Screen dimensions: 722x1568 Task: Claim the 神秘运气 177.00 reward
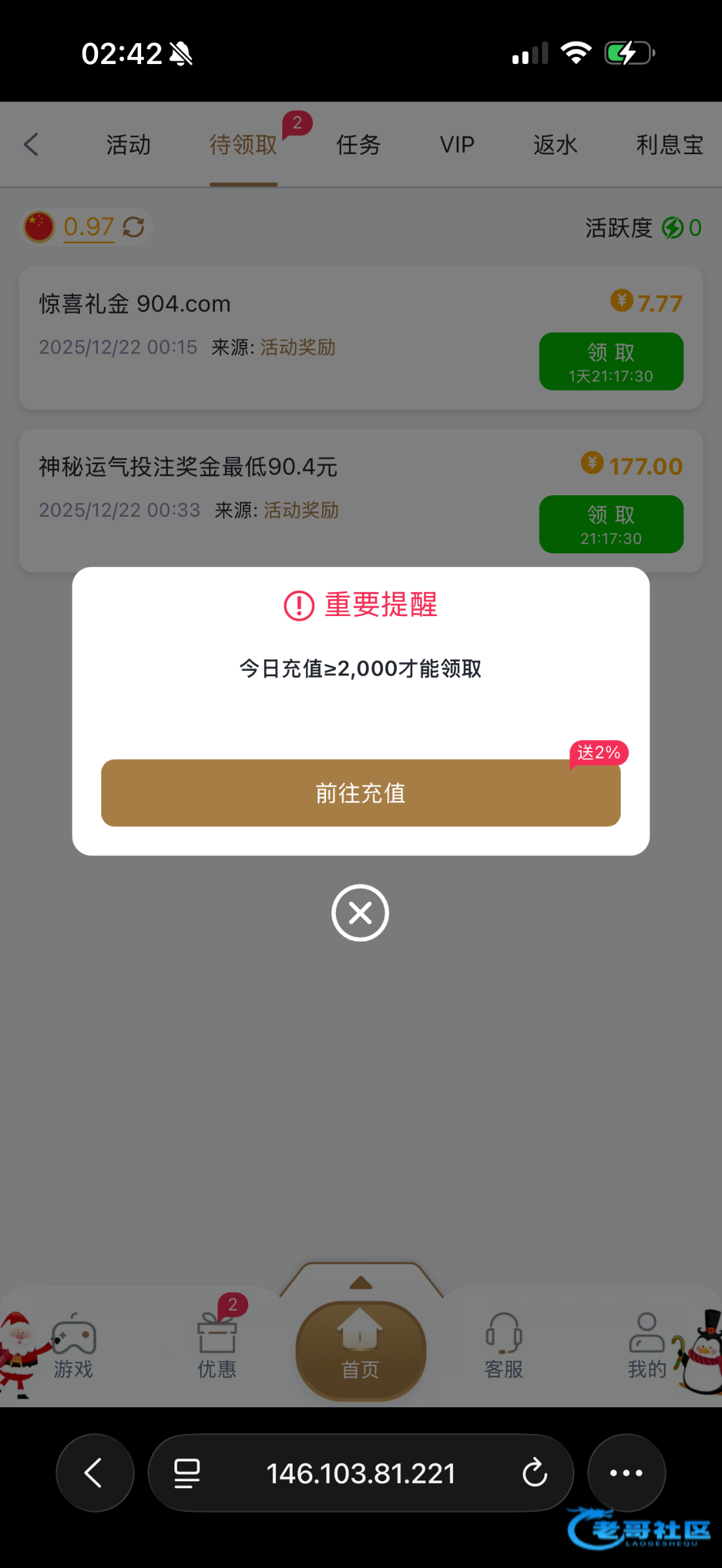point(611,524)
